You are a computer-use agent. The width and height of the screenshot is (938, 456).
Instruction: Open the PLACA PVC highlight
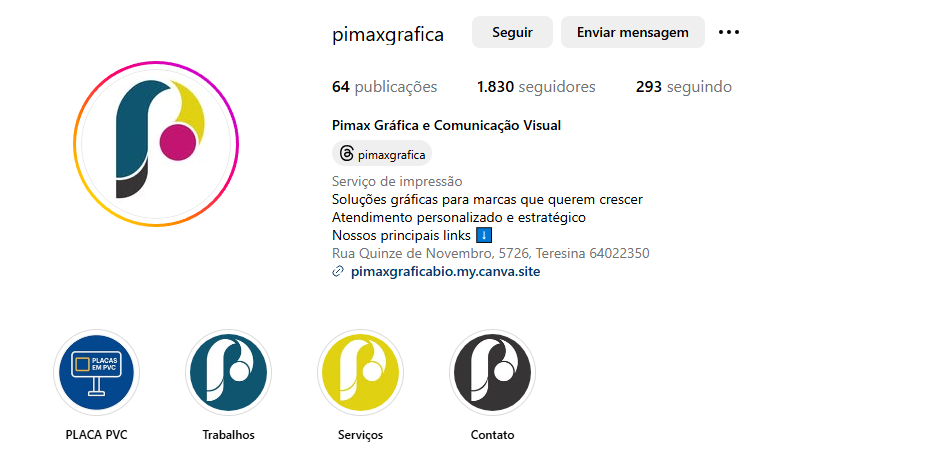coord(96,373)
